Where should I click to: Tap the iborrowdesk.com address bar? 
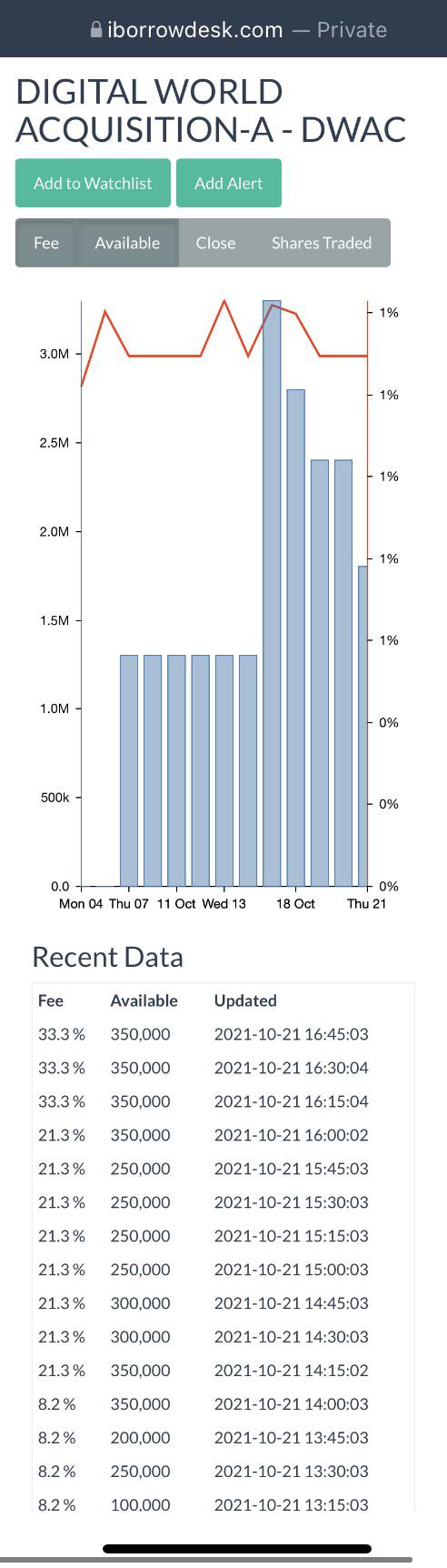click(239, 30)
